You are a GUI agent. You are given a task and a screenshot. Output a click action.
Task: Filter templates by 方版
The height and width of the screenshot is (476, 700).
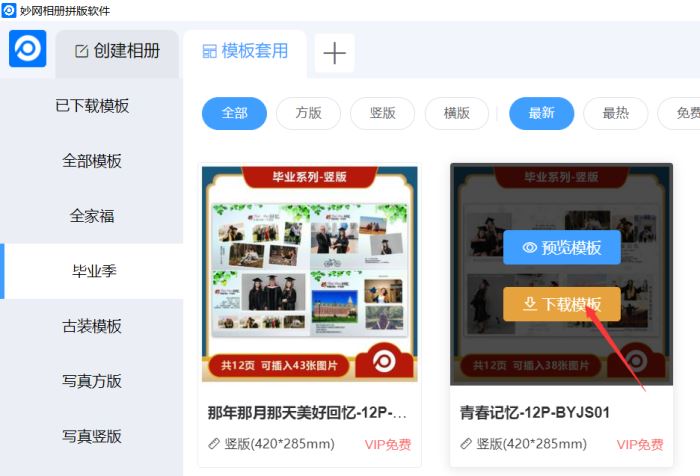[308, 113]
